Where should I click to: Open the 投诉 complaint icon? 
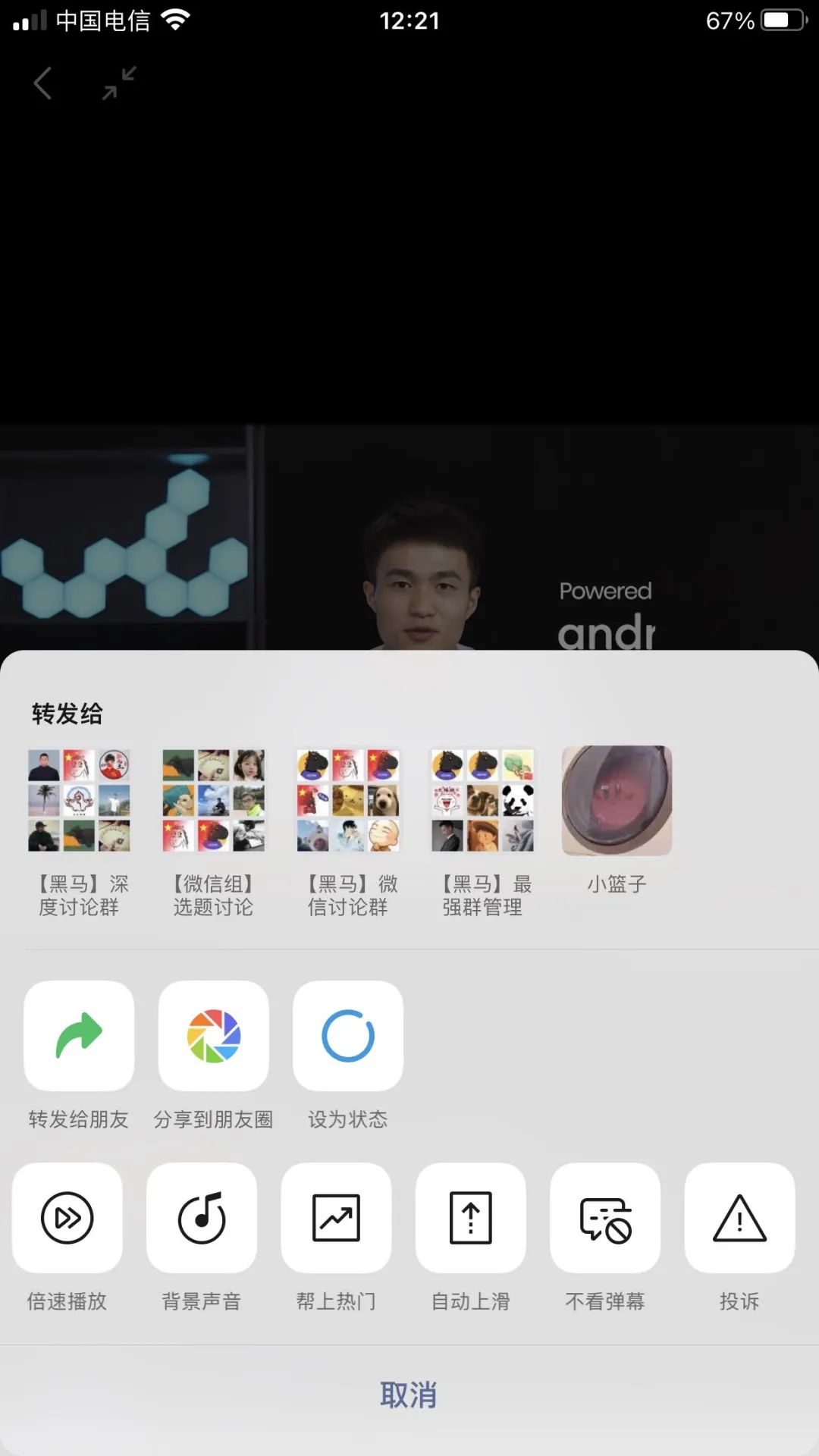740,1218
